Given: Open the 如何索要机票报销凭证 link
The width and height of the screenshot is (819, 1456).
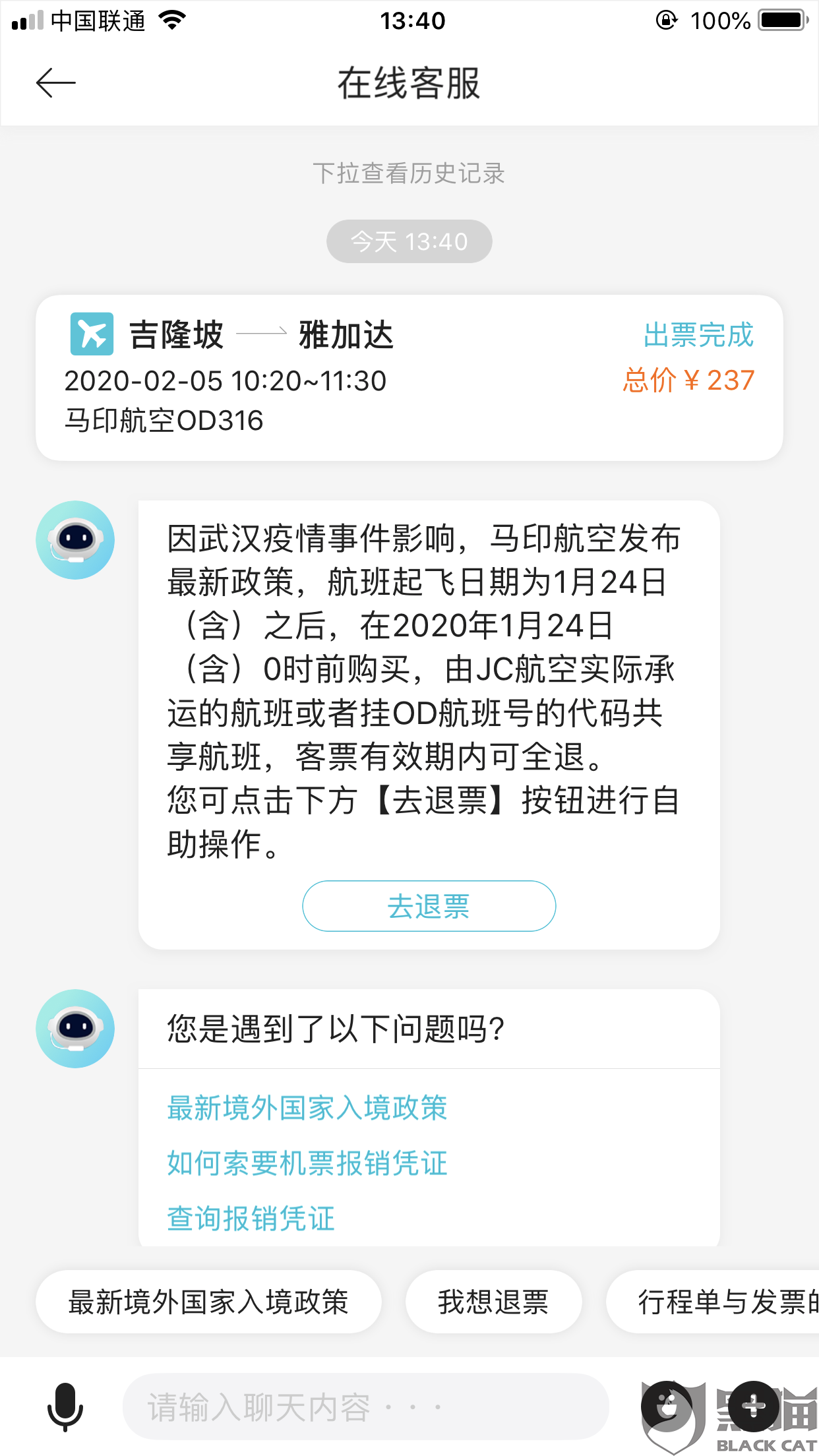Looking at the screenshot, I should point(307,1163).
